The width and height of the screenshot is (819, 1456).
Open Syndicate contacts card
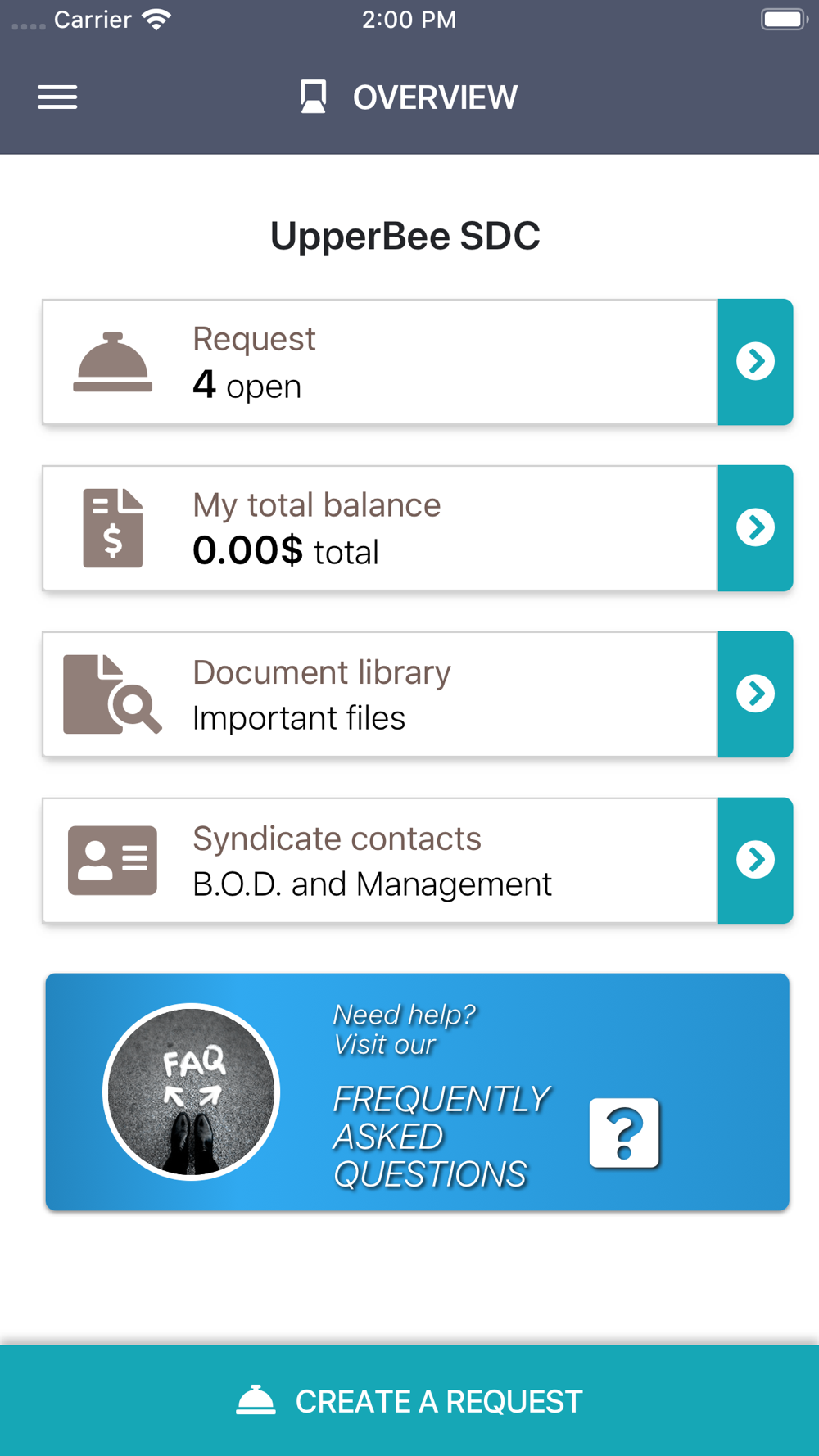(418, 861)
